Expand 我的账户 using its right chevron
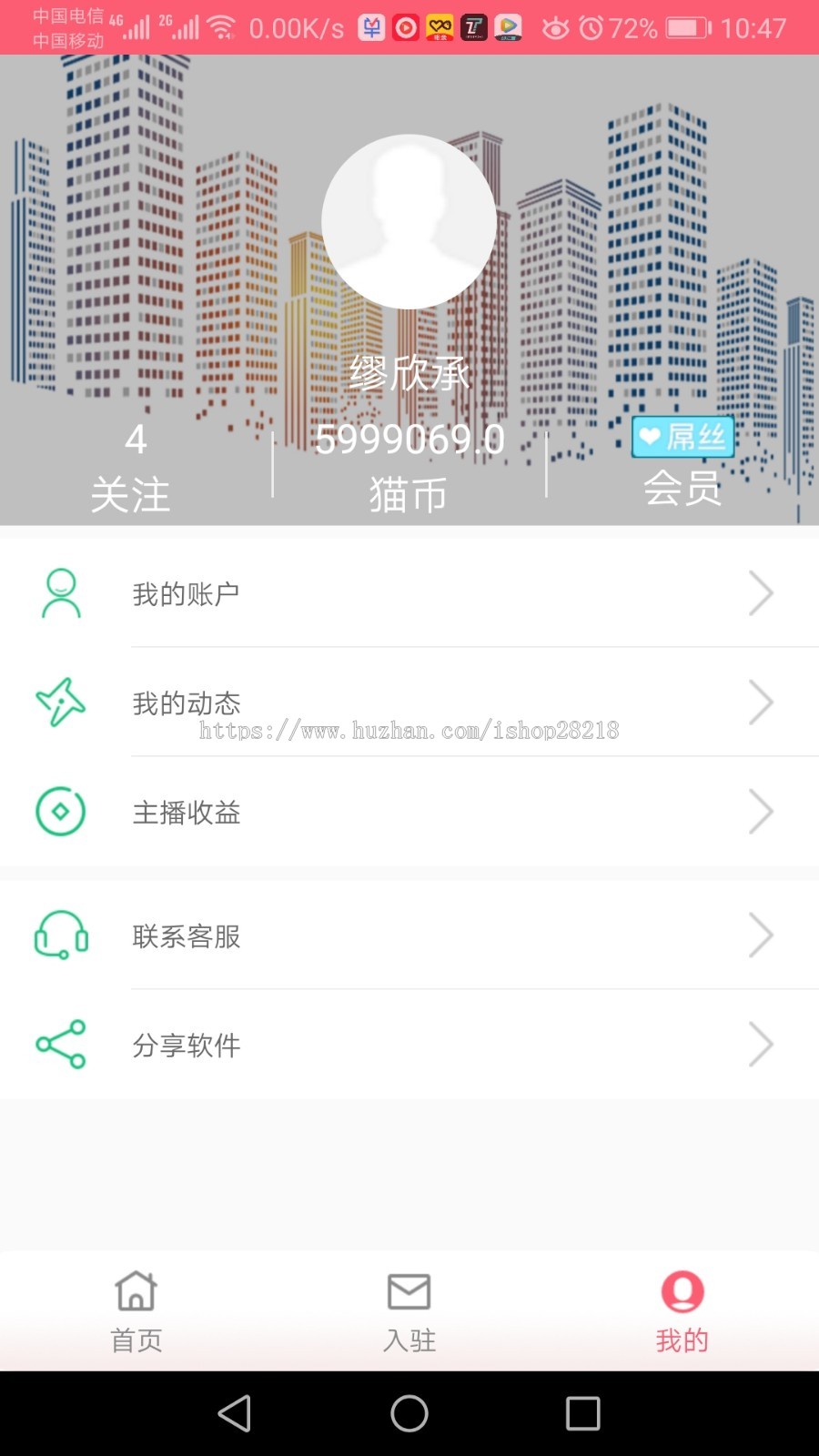The width and height of the screenshot is (819, 1456). tap(762, 592)
